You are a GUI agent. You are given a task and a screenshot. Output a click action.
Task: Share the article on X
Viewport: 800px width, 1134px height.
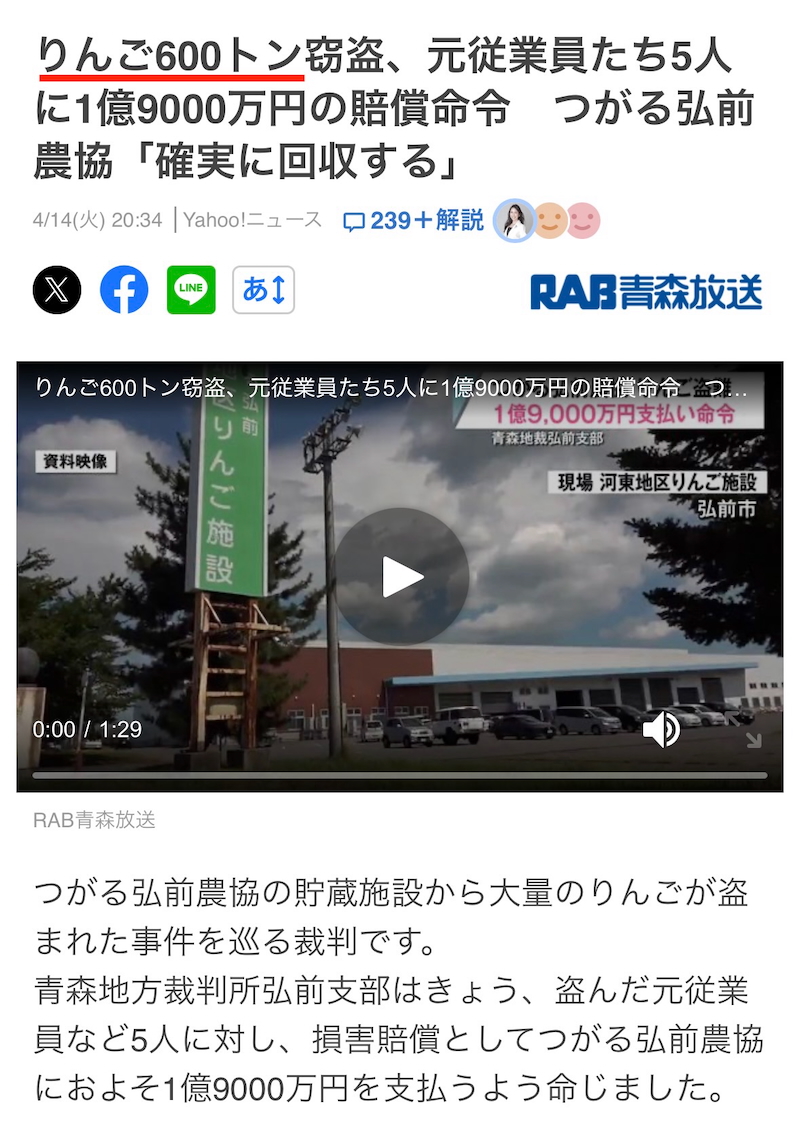tap(57, 290)
